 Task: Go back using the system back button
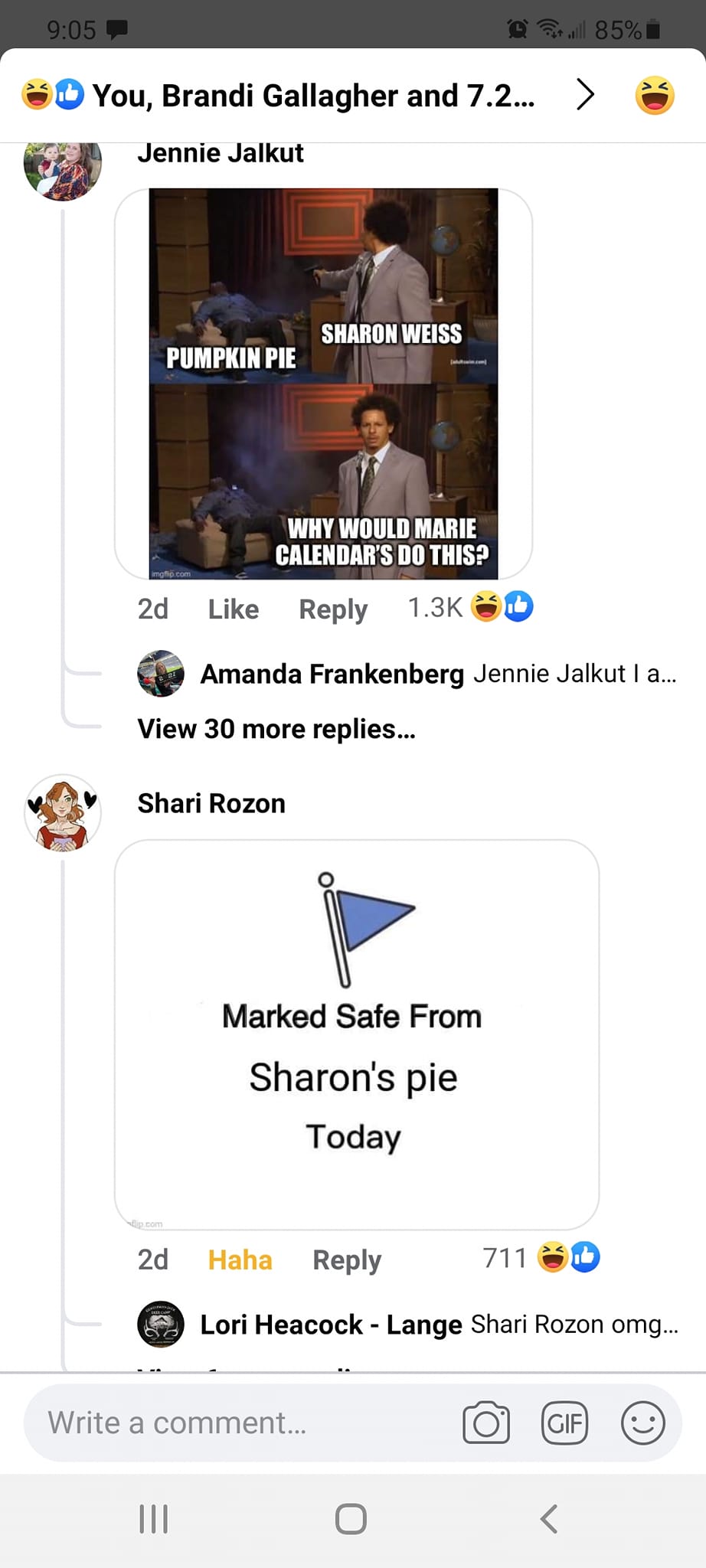pyautogui.click(x=548, y=1518)
